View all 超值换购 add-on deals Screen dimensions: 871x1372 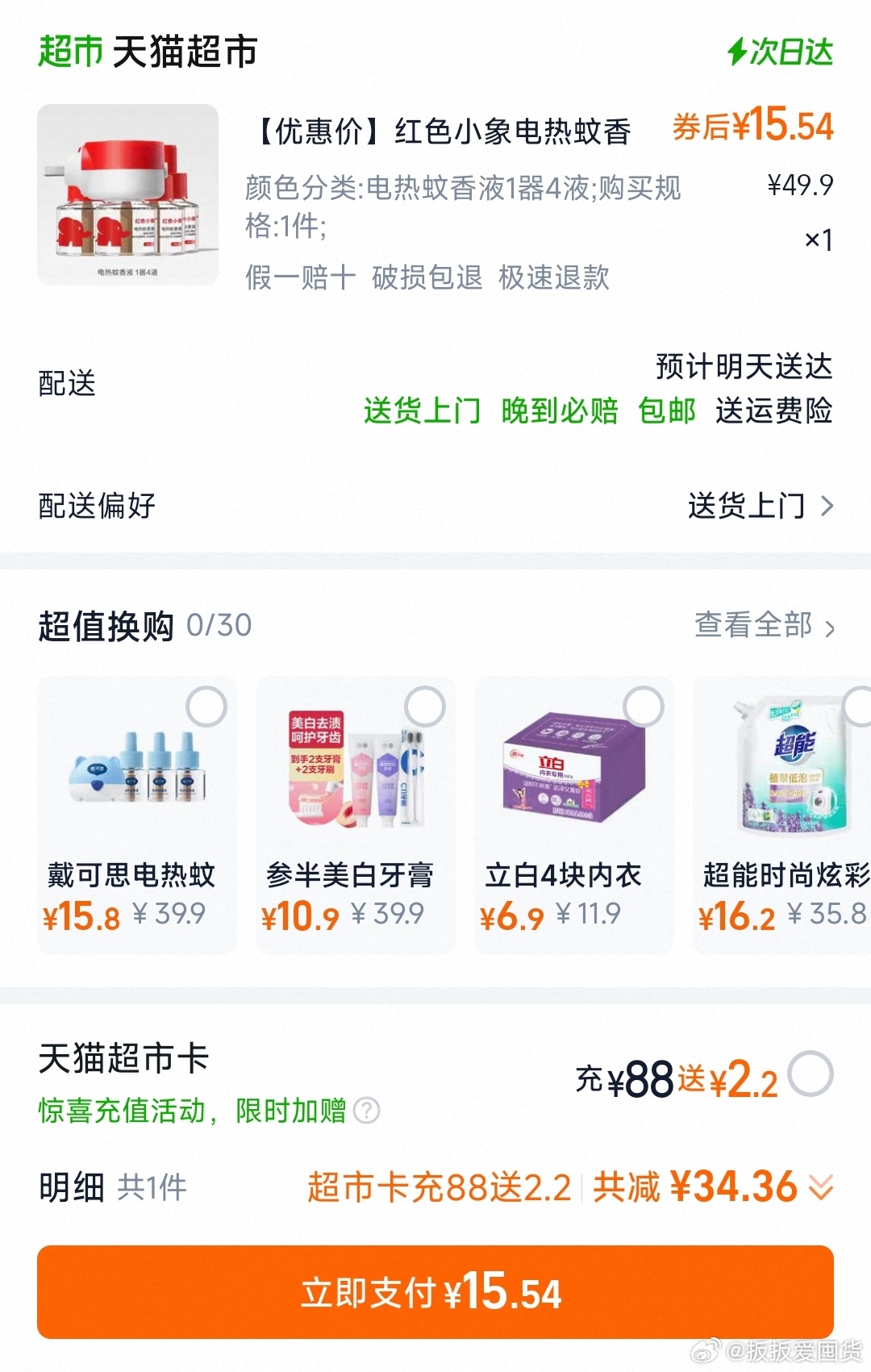(764, 625)
